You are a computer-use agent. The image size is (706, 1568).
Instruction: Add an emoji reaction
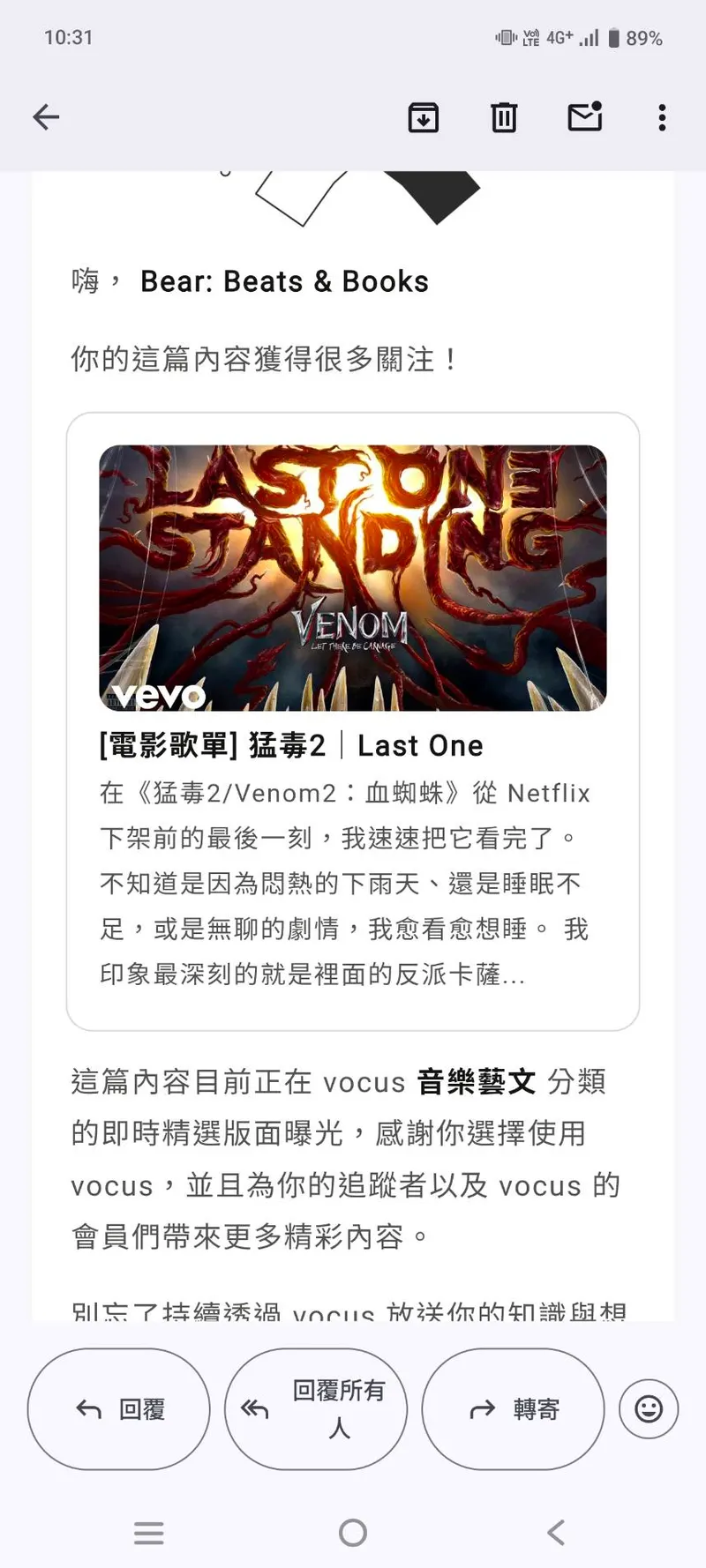(649, 1409)
